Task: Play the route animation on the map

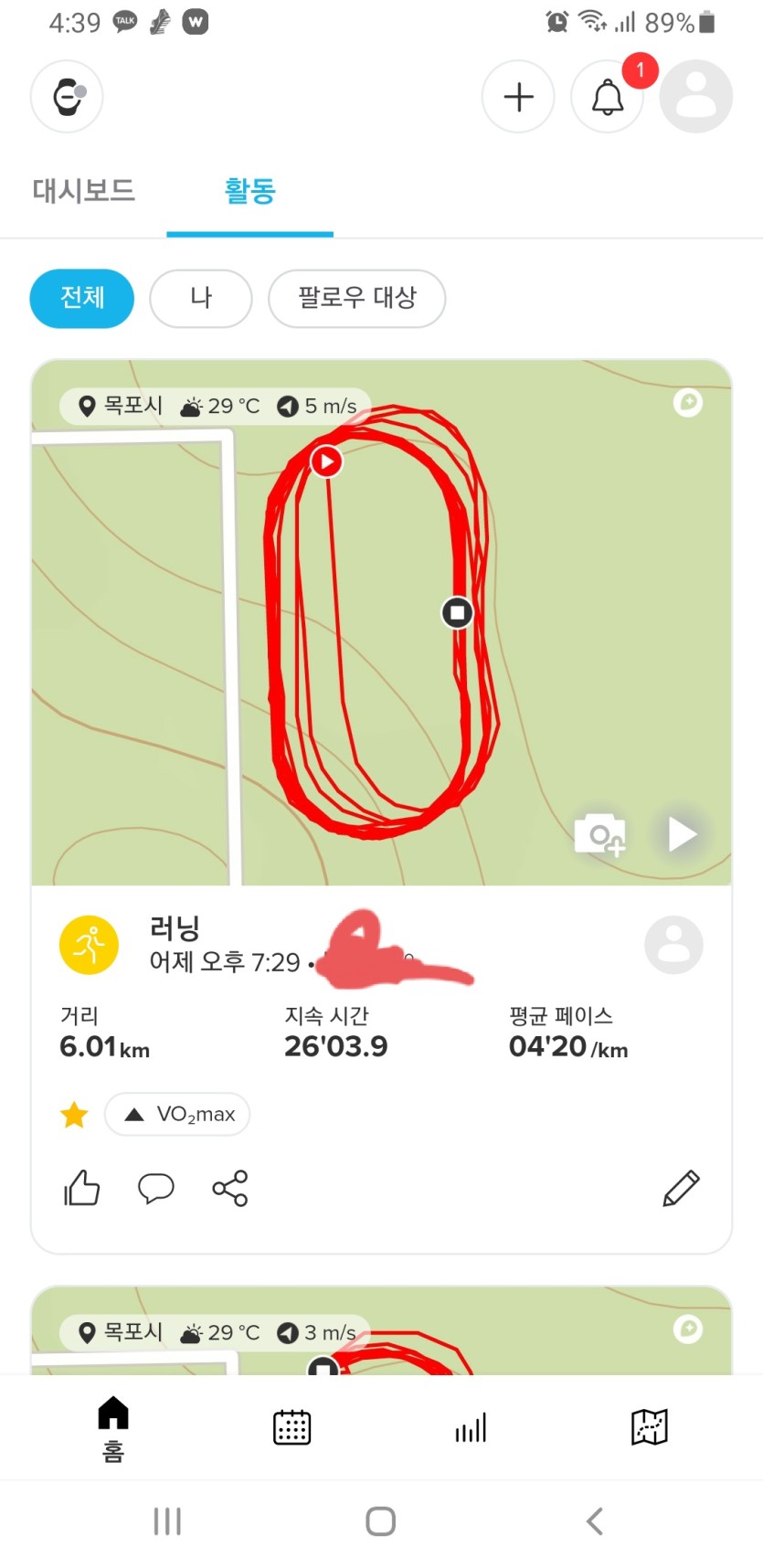Action: (681, 833)
